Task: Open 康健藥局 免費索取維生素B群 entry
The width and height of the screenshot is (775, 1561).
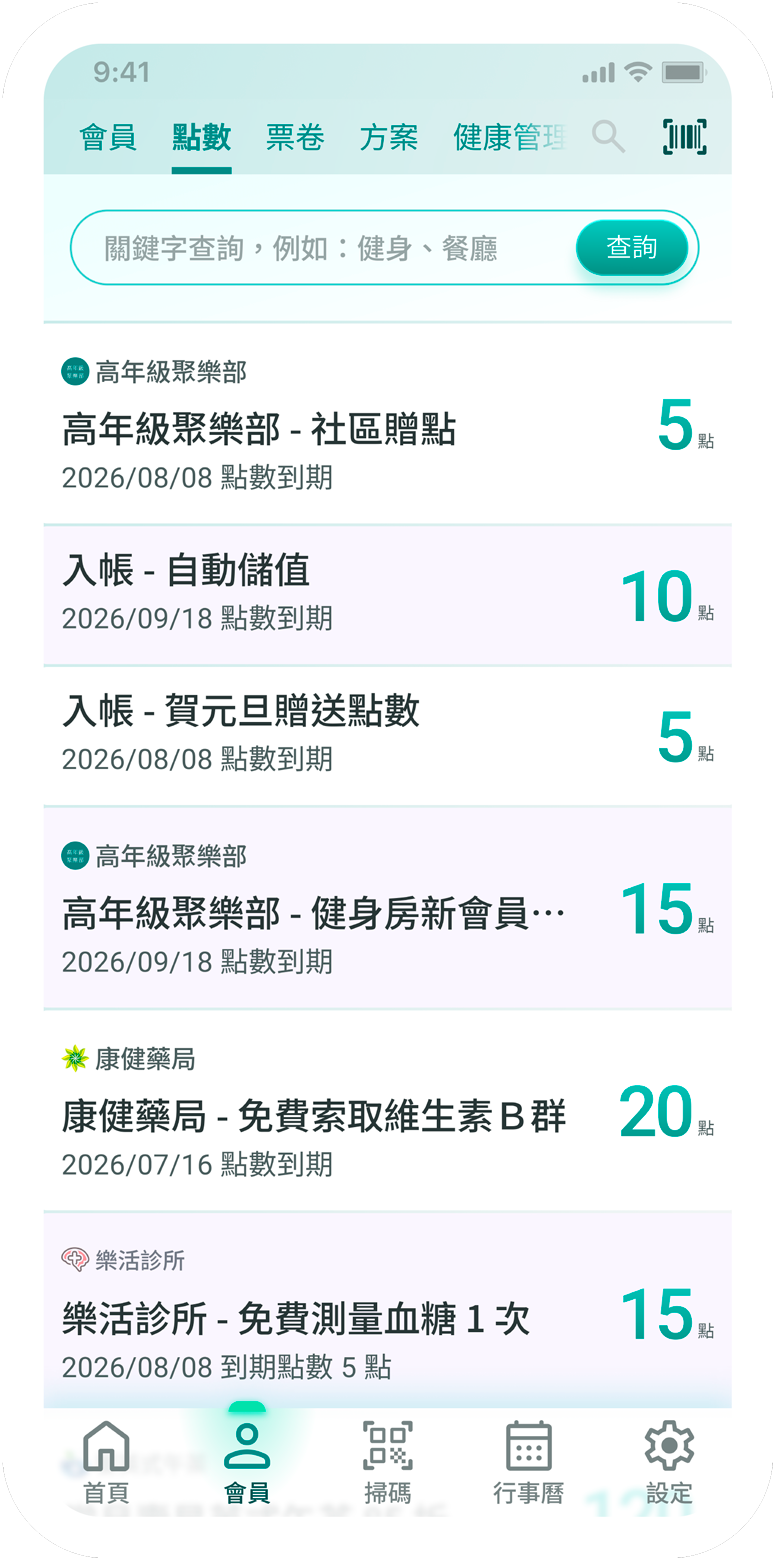Action: [x=388, y=1111]
